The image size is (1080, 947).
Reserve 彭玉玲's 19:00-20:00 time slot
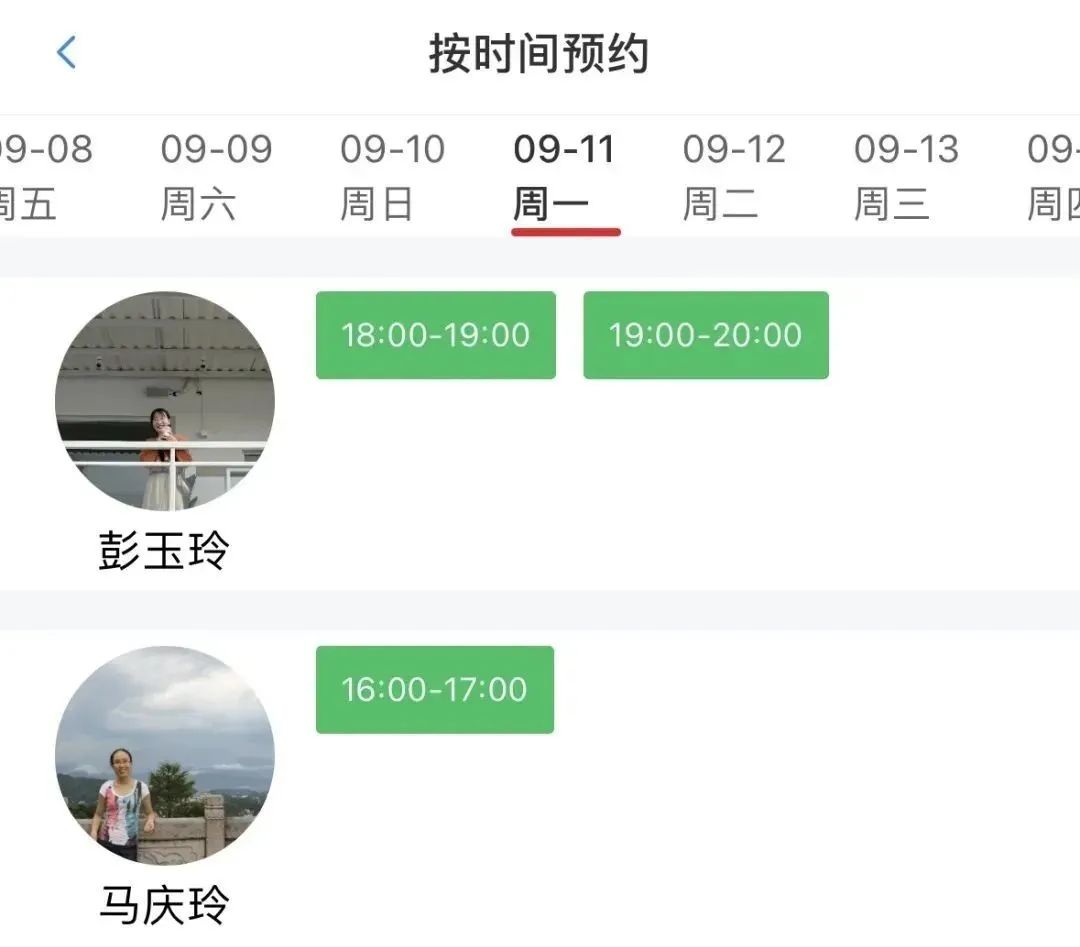click(705, 335)
